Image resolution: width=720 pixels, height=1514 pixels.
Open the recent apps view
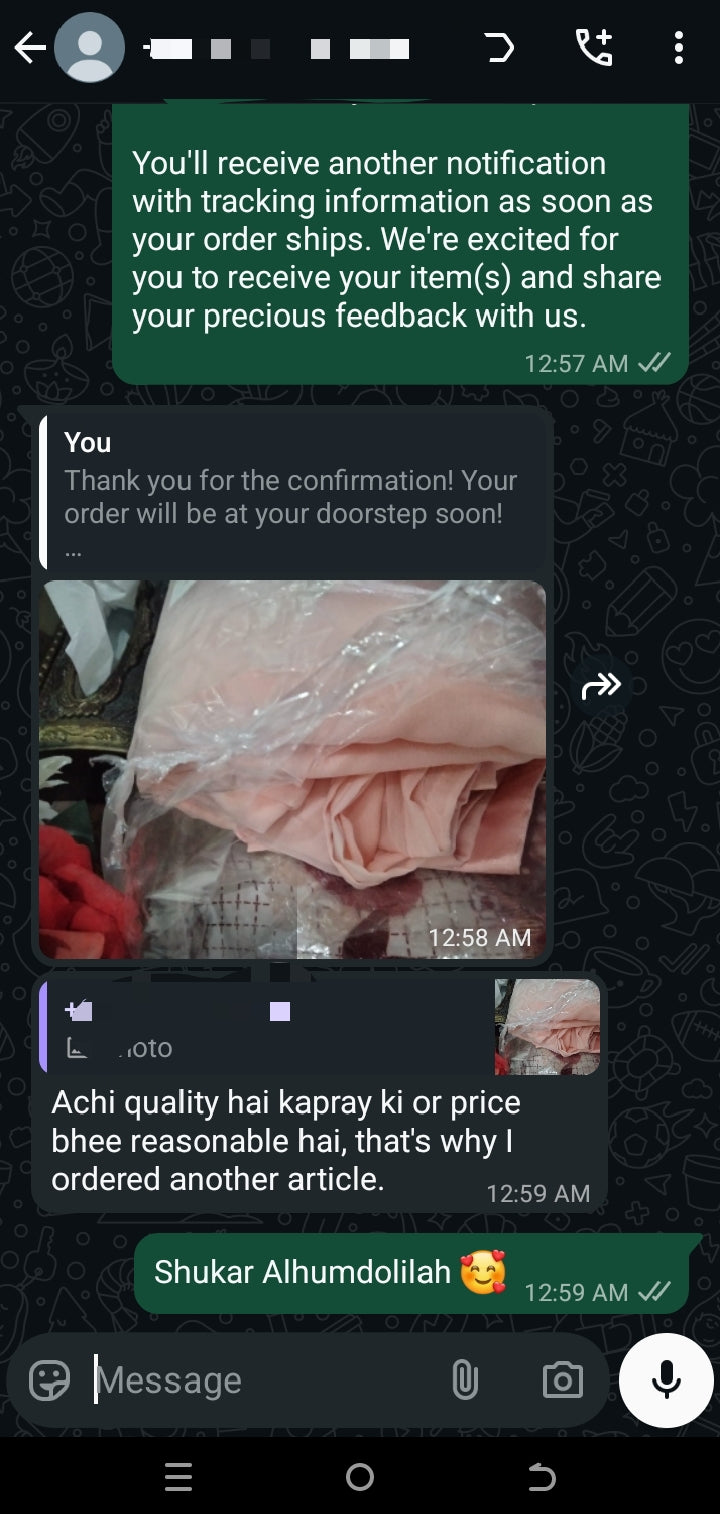point(178,1477)
